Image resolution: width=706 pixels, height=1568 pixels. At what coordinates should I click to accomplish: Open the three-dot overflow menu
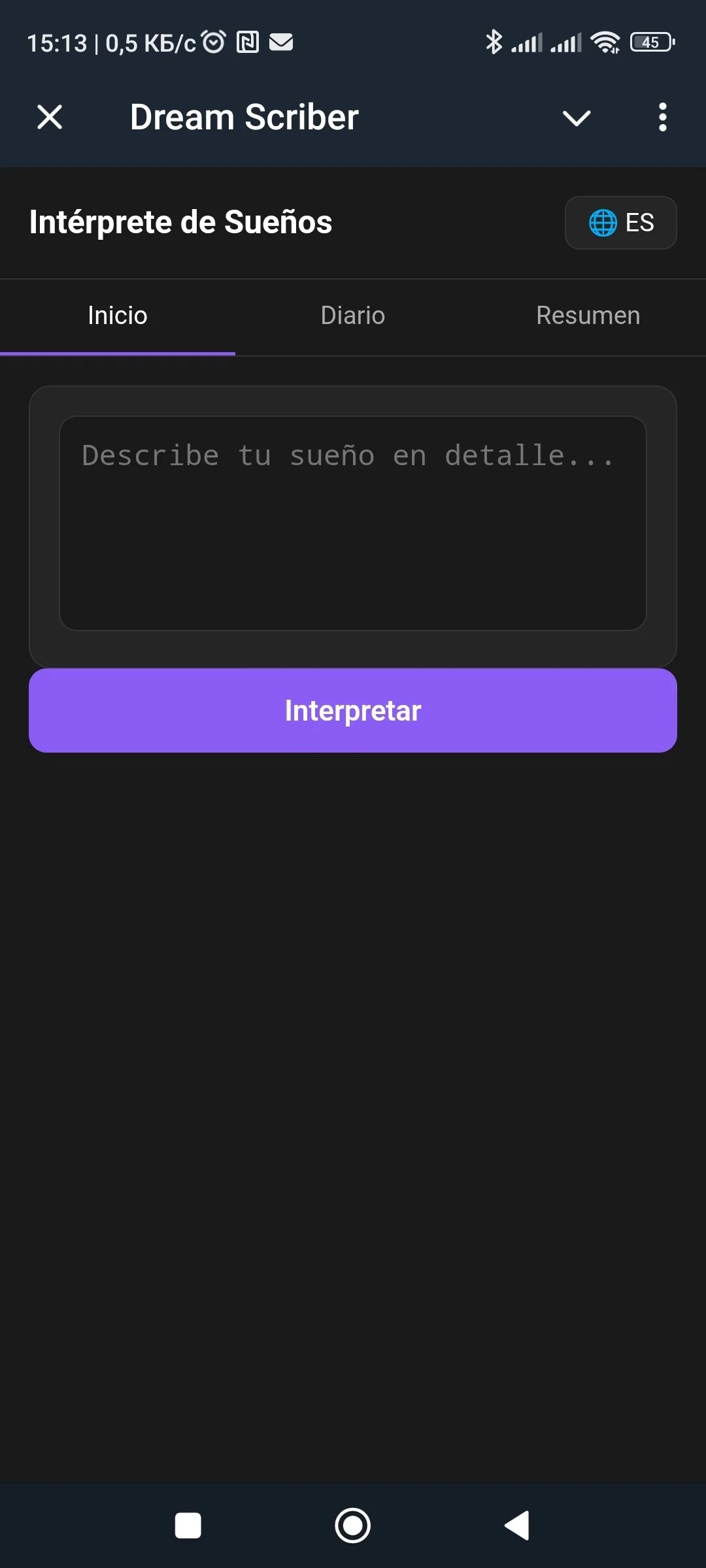pyautogui.click(x=663, y=118)
